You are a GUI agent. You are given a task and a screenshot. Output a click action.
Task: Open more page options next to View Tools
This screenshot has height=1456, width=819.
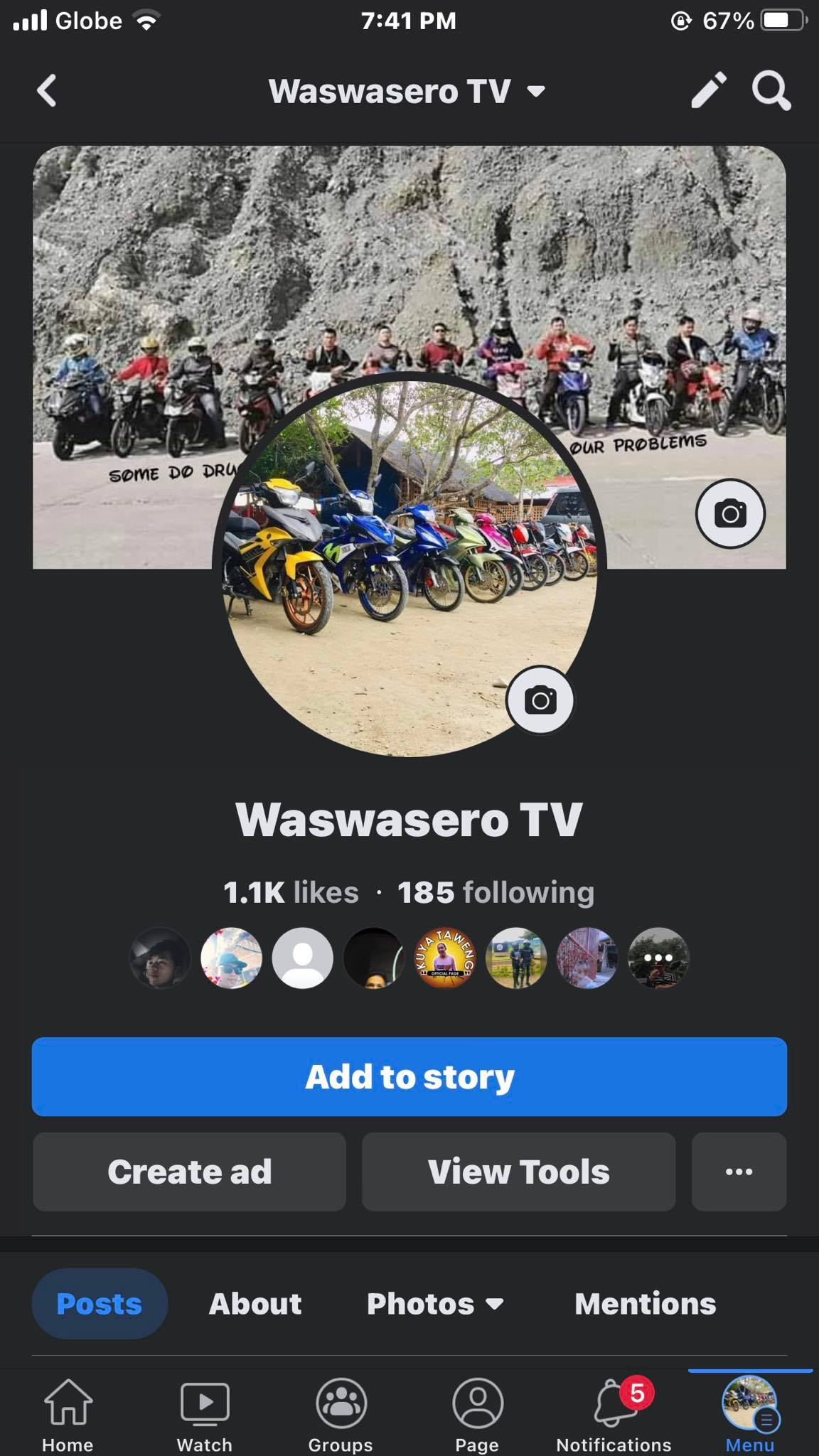tap(739, 1172)
